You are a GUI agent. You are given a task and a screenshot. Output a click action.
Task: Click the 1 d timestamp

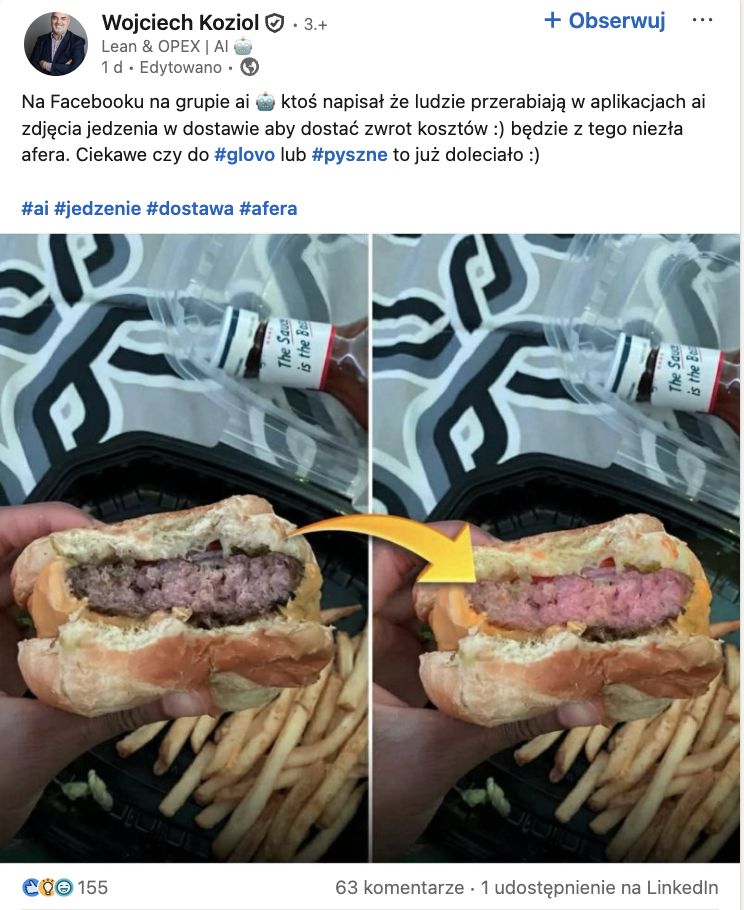[110, 66]
